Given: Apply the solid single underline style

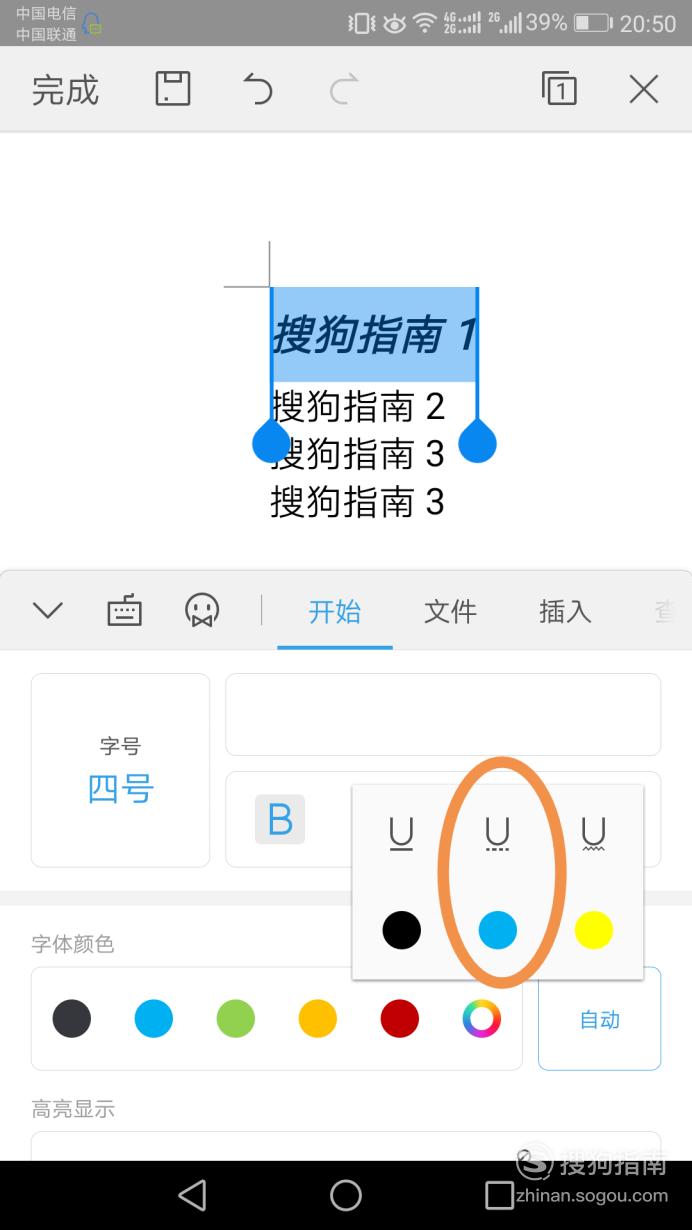Looking at the screenshot, I should point(401,832).
